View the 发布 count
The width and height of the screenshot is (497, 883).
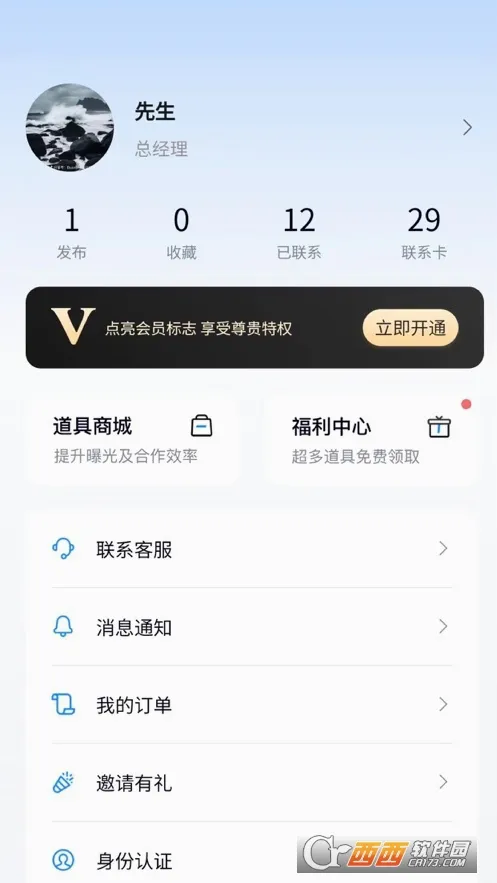tap(71, 234)
